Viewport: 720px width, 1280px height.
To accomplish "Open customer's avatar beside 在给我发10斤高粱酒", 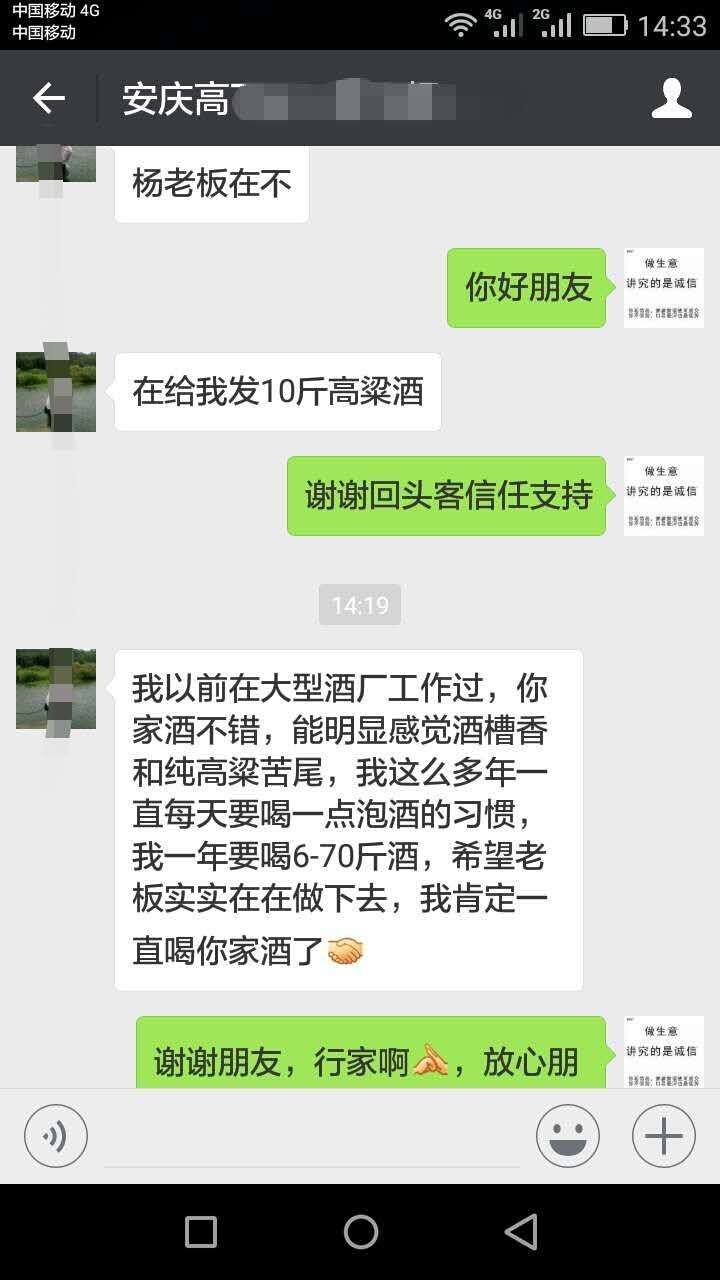I will 56,391.
